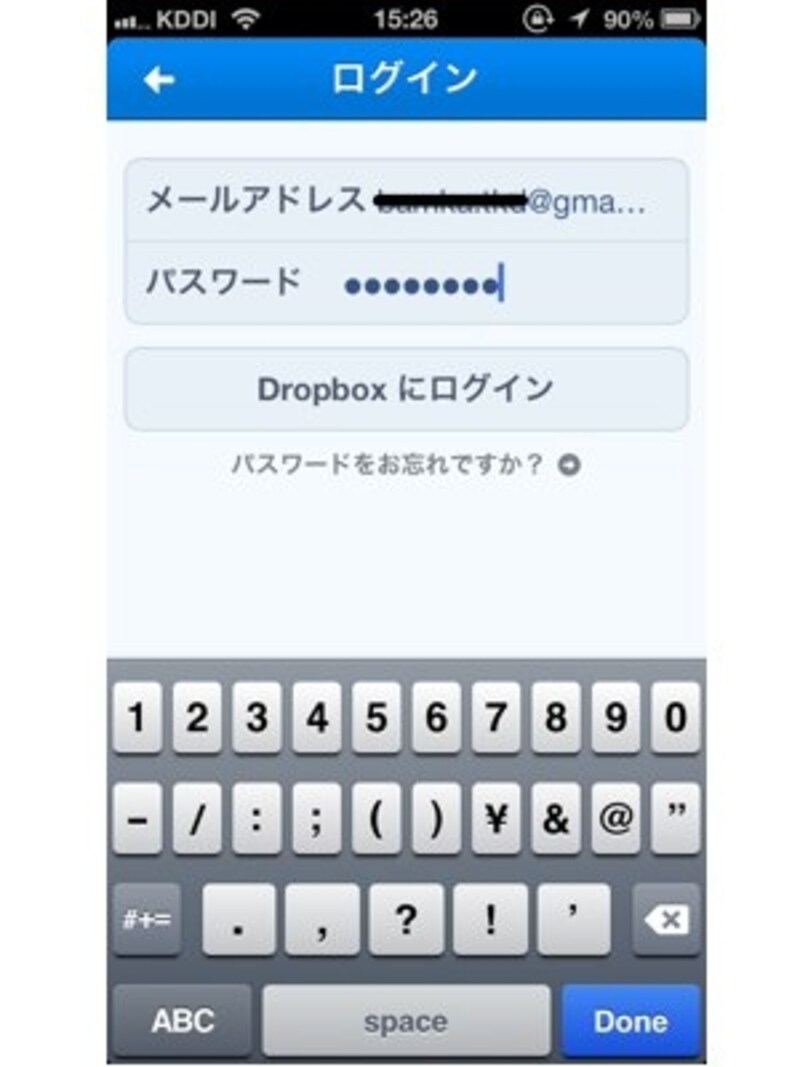Tap the ampersand & key on the keyboard

point(557,817)
